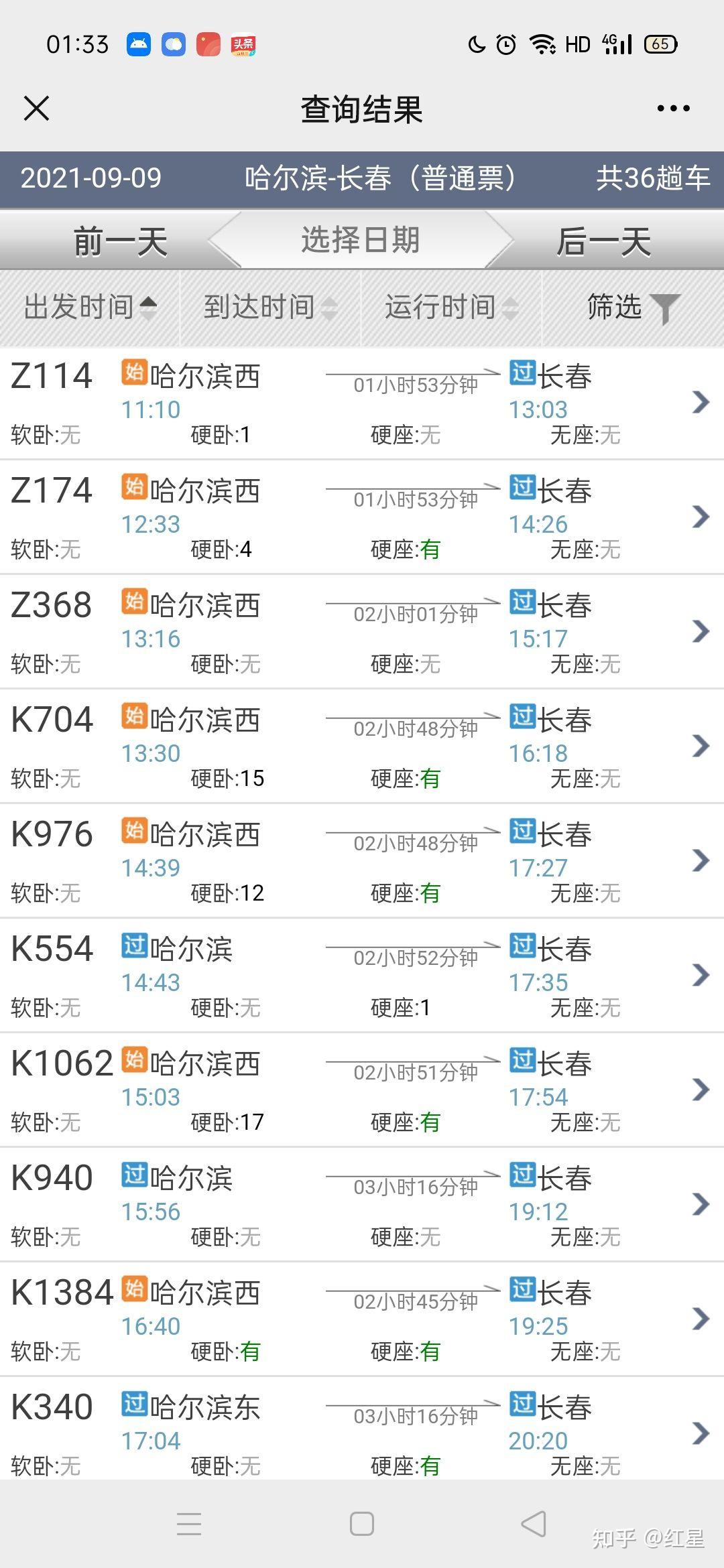View train Z368 departing 13:16
Image resolution: width=724 pixels, height=1568 pixels.
[x=362, y=632]
